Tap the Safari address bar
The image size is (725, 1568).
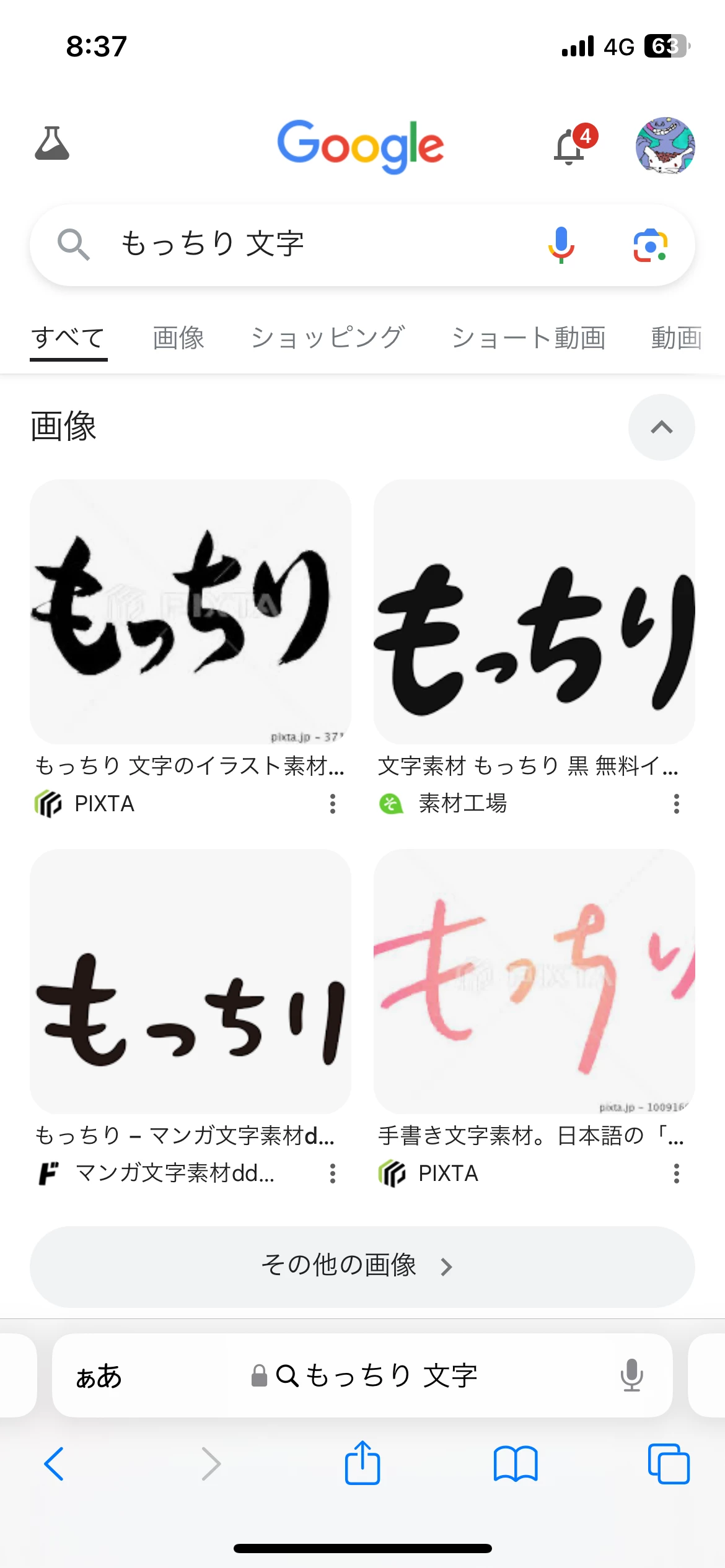click(x=362, y=1375)
